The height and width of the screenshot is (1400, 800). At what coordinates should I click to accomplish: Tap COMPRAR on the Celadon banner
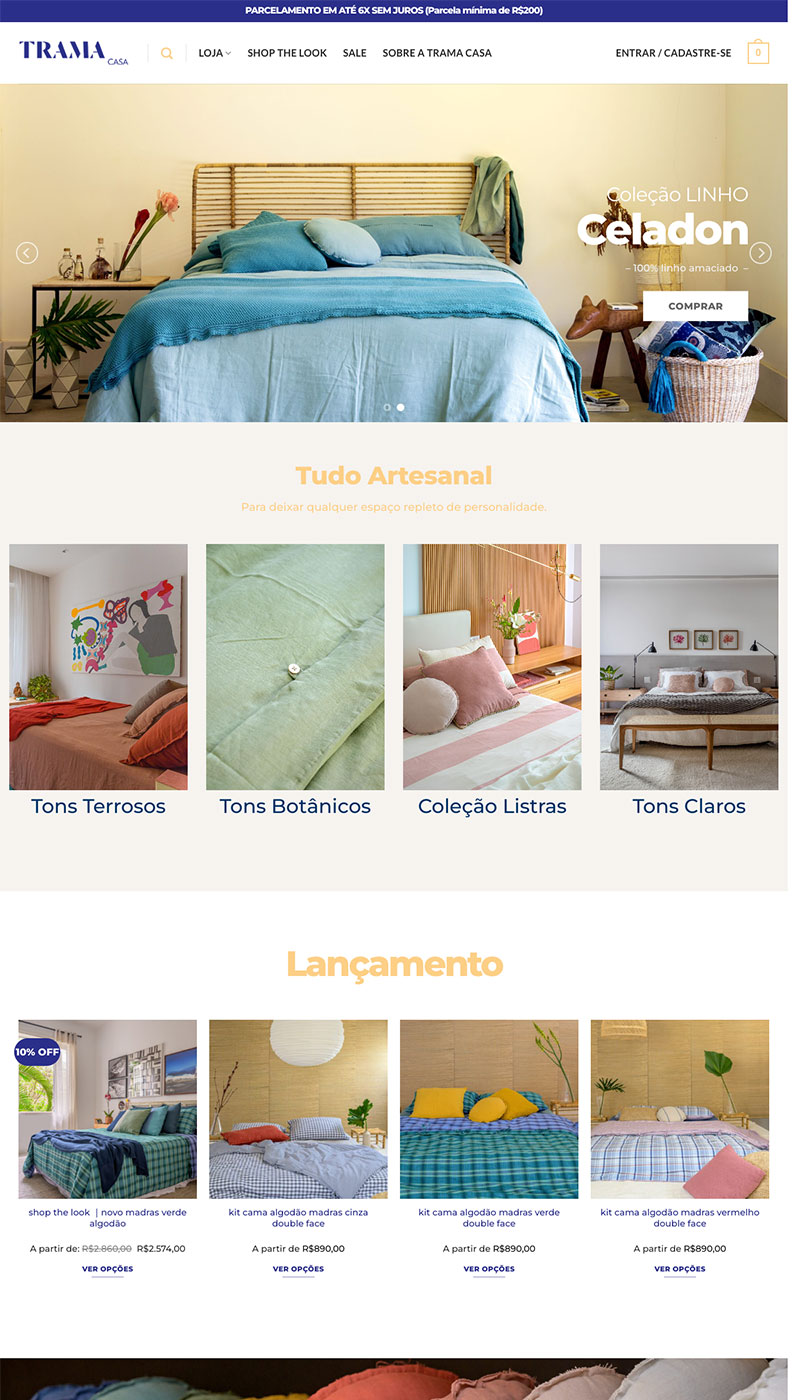695,306
